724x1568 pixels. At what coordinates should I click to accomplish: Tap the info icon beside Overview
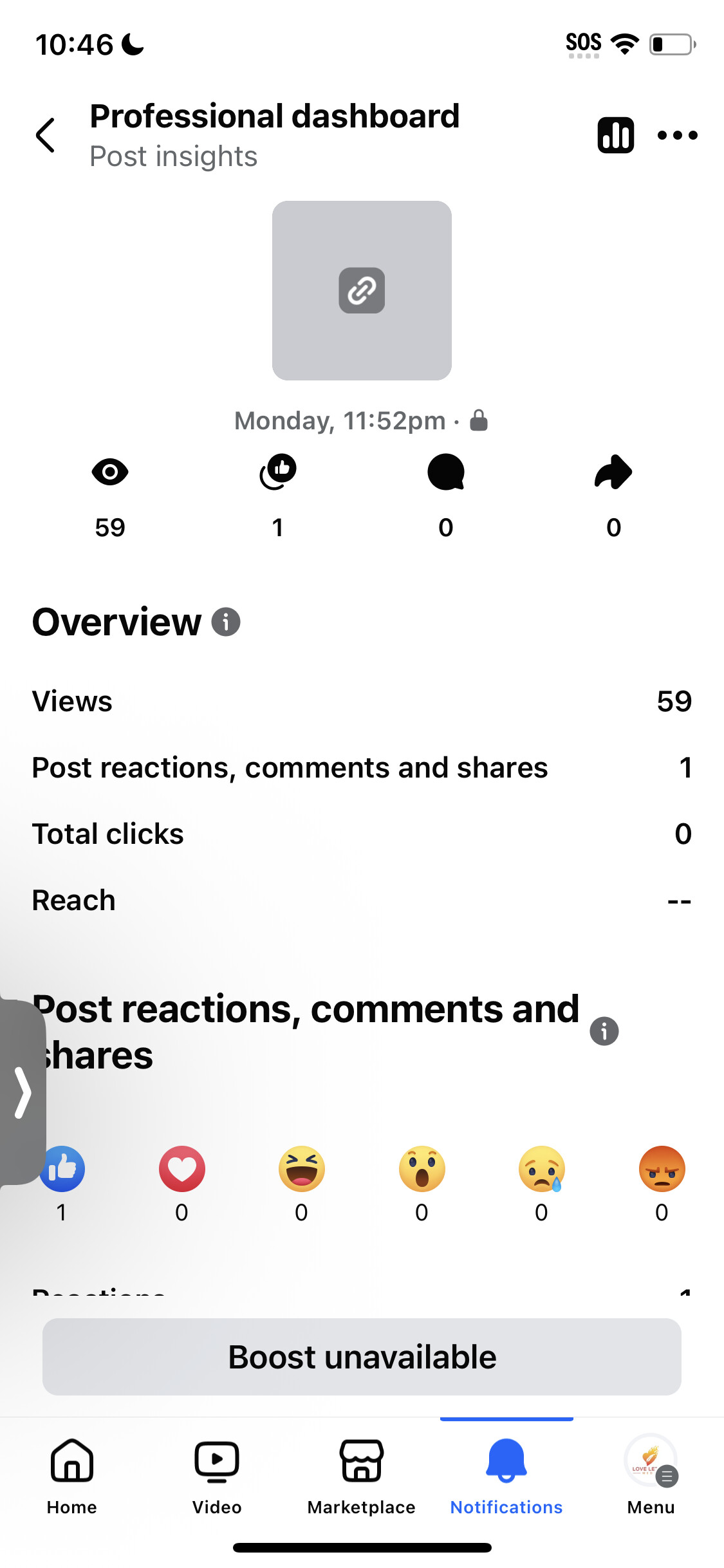226,622
